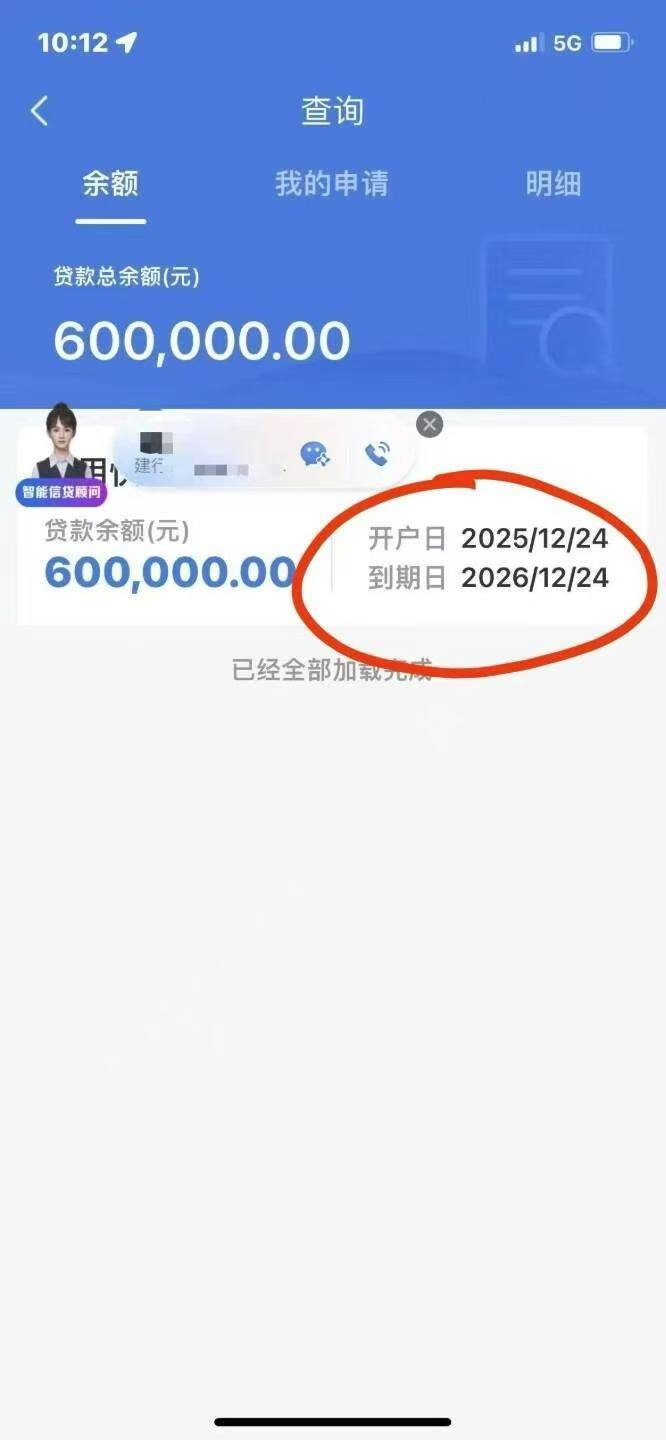Viewport: 666px width, 1440px height.
Task: Switch to the 我的申请 tab
Action: coord(331,184)
